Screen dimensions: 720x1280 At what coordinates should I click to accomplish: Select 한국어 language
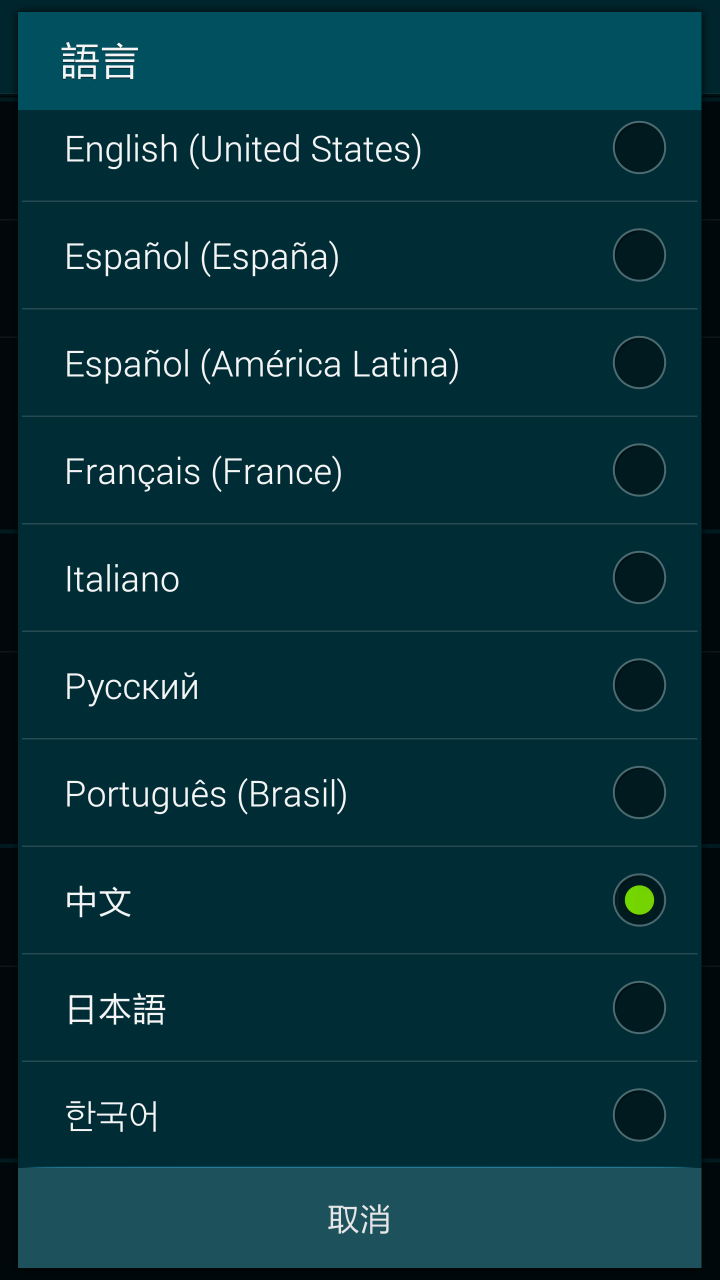pyautogui.click(x=360, y=1114)
